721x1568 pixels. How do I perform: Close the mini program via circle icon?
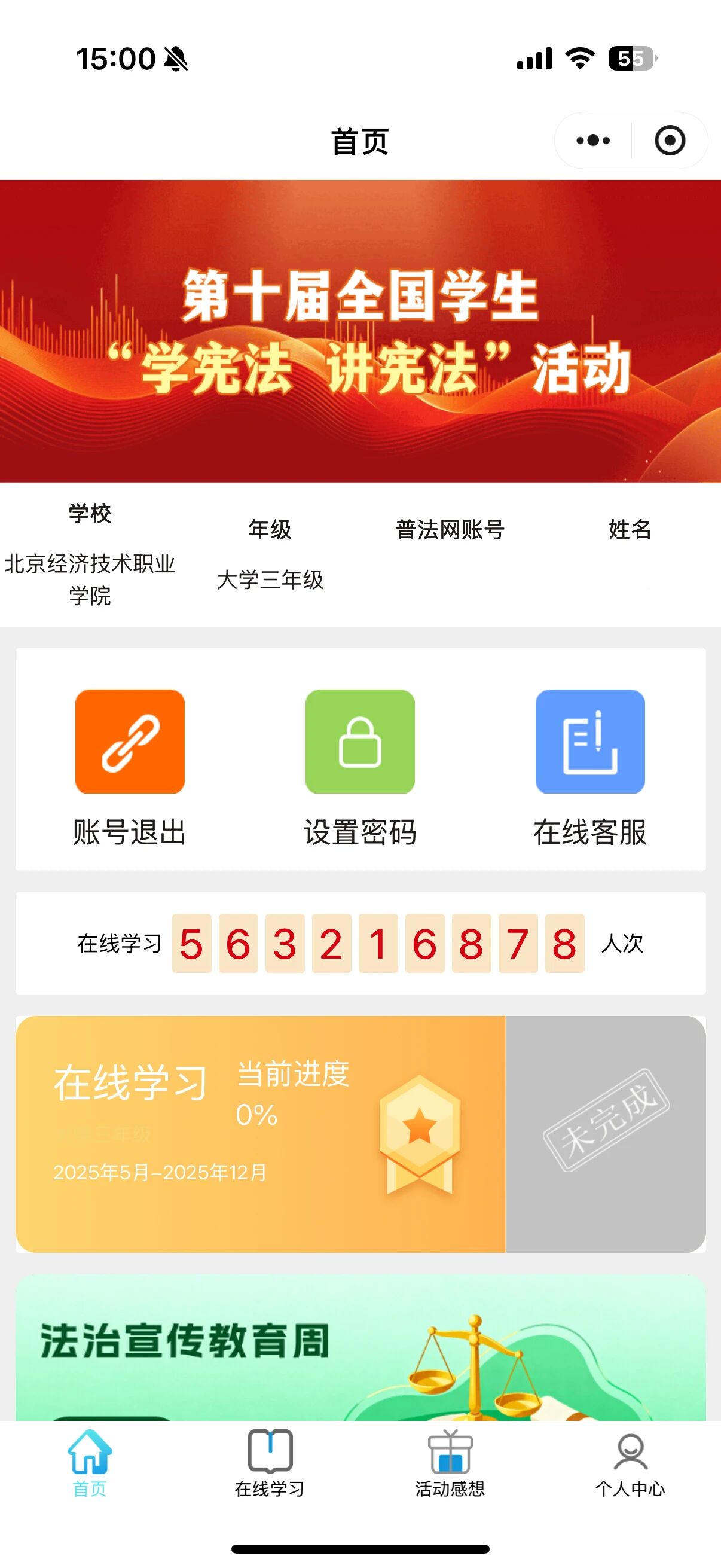[x=669, y=141]
